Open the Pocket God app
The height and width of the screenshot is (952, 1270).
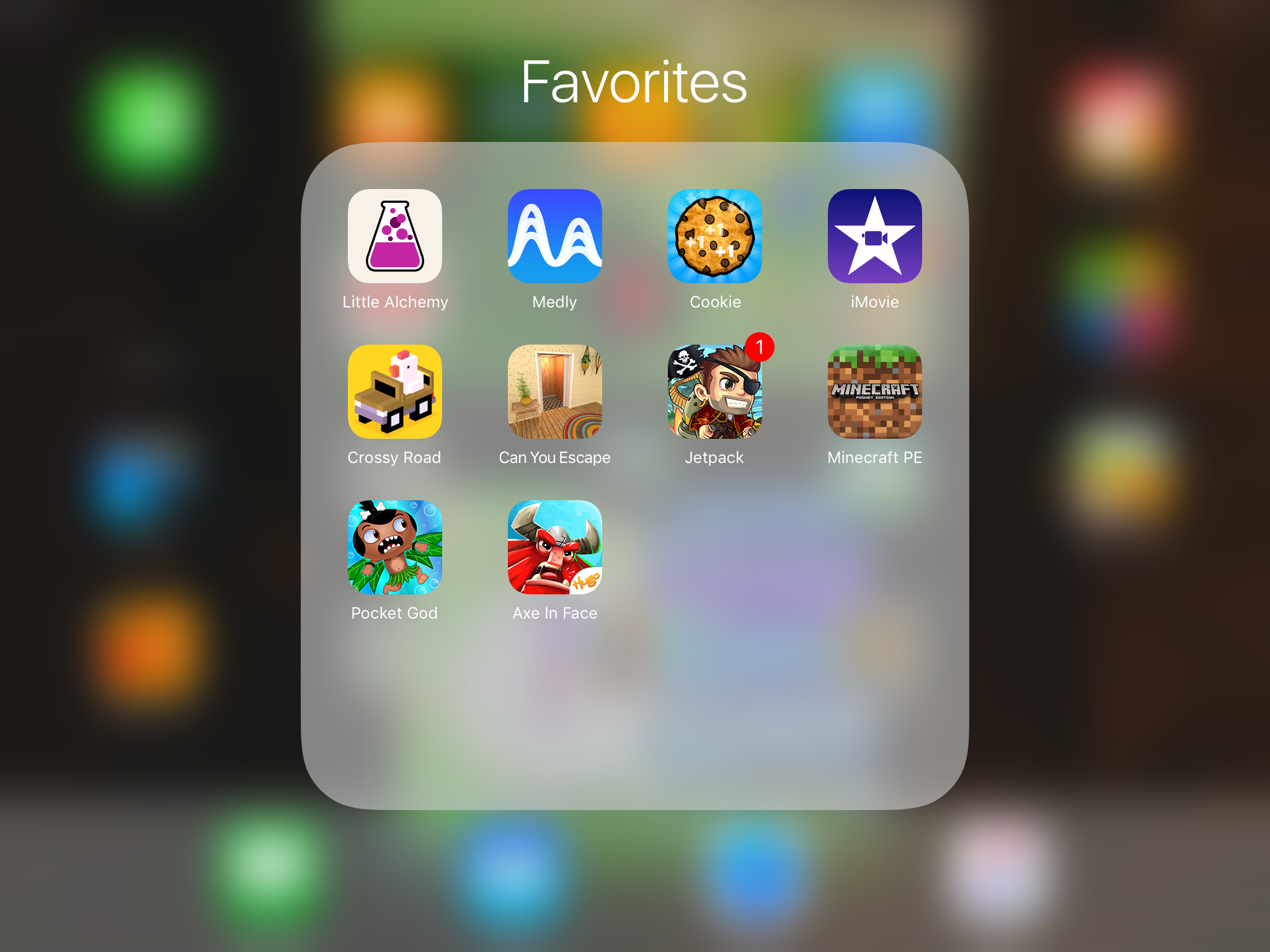coord(395,547)
